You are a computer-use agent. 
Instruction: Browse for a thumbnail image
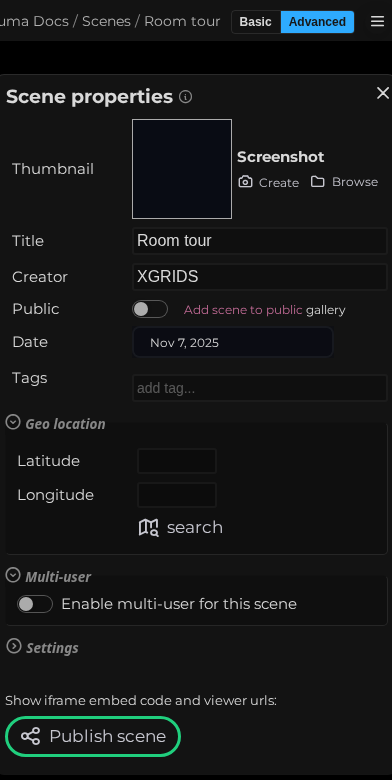click(x=344, y=182)
